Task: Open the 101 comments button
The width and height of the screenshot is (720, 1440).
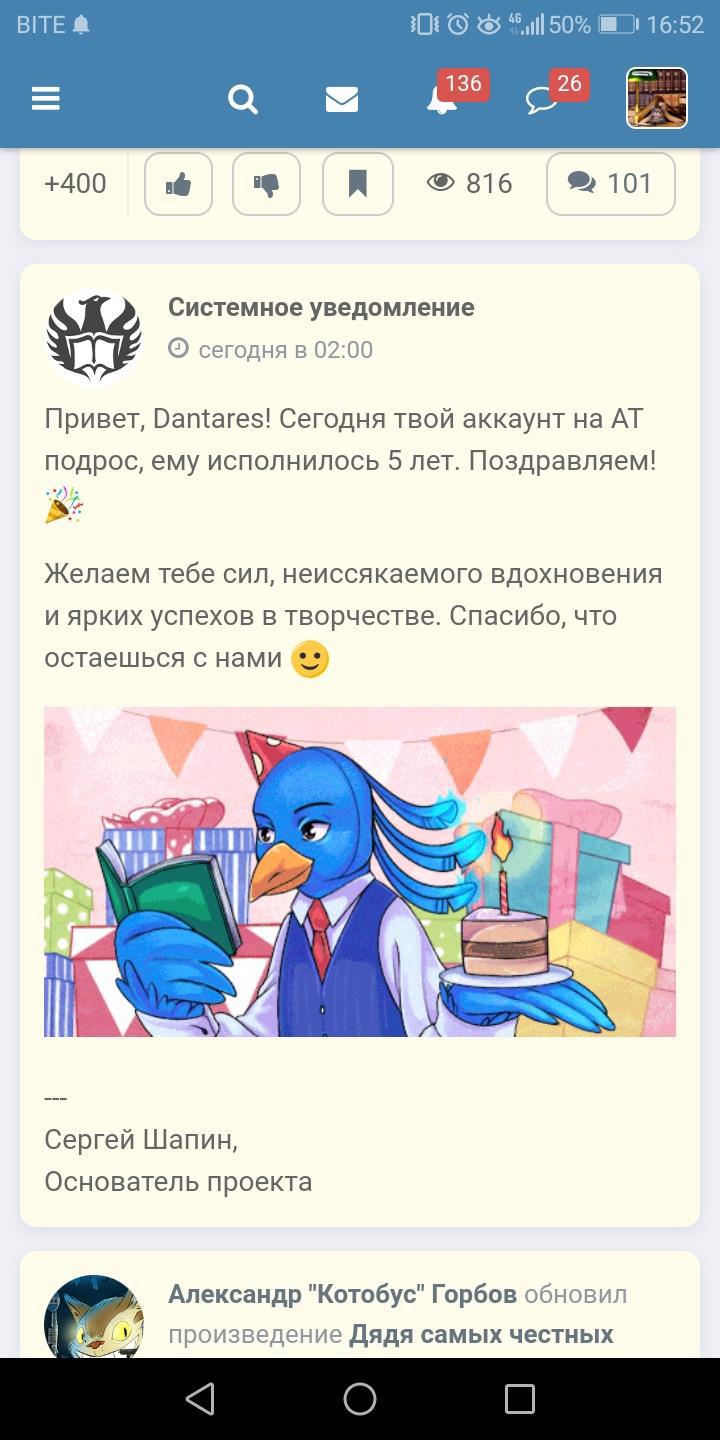Action: pyautogui.click(x=610, y=184)
